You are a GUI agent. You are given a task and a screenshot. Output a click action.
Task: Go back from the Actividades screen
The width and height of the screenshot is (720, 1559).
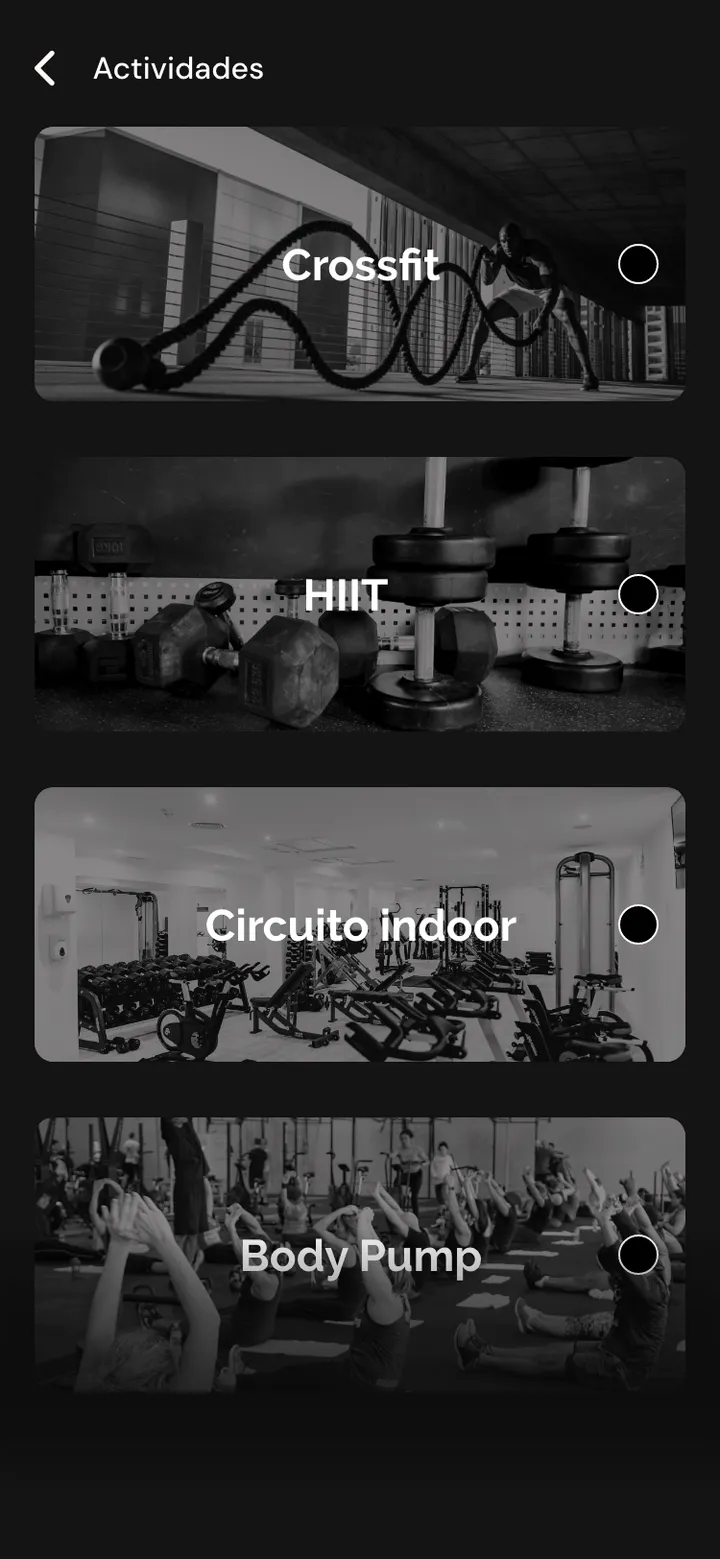point(45,69)
